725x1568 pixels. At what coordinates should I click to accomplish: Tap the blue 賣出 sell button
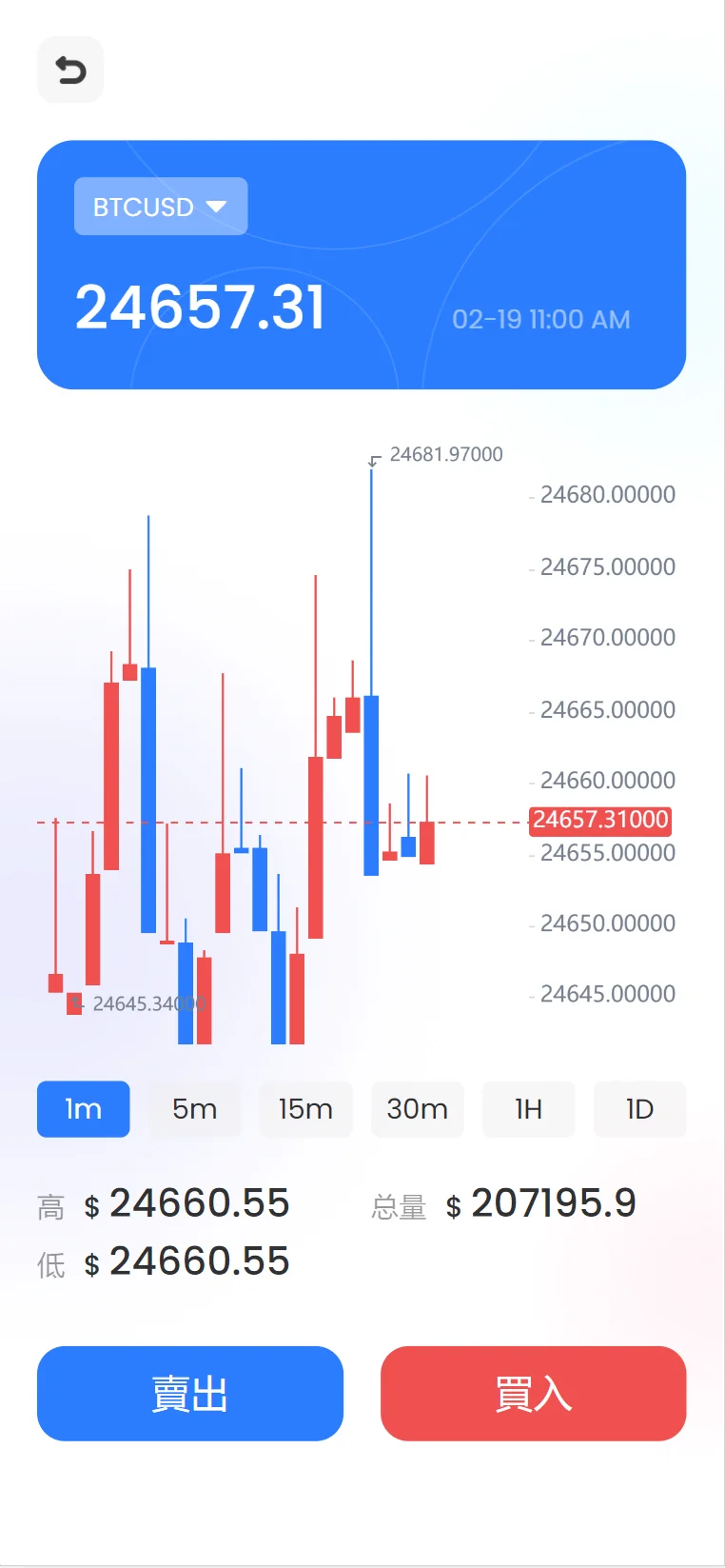point(190,1394)
